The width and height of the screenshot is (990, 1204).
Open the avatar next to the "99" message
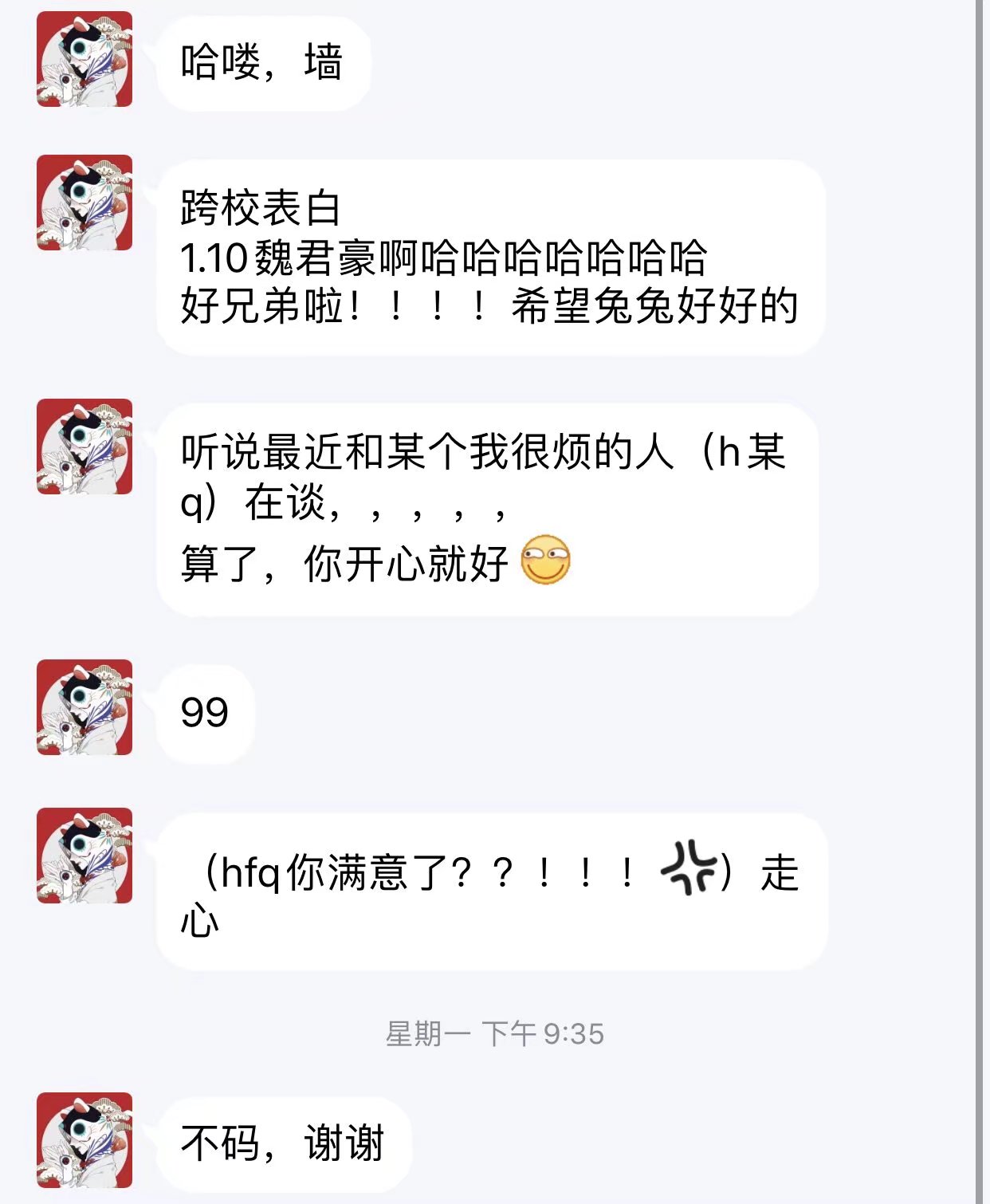tap(84, 707)
